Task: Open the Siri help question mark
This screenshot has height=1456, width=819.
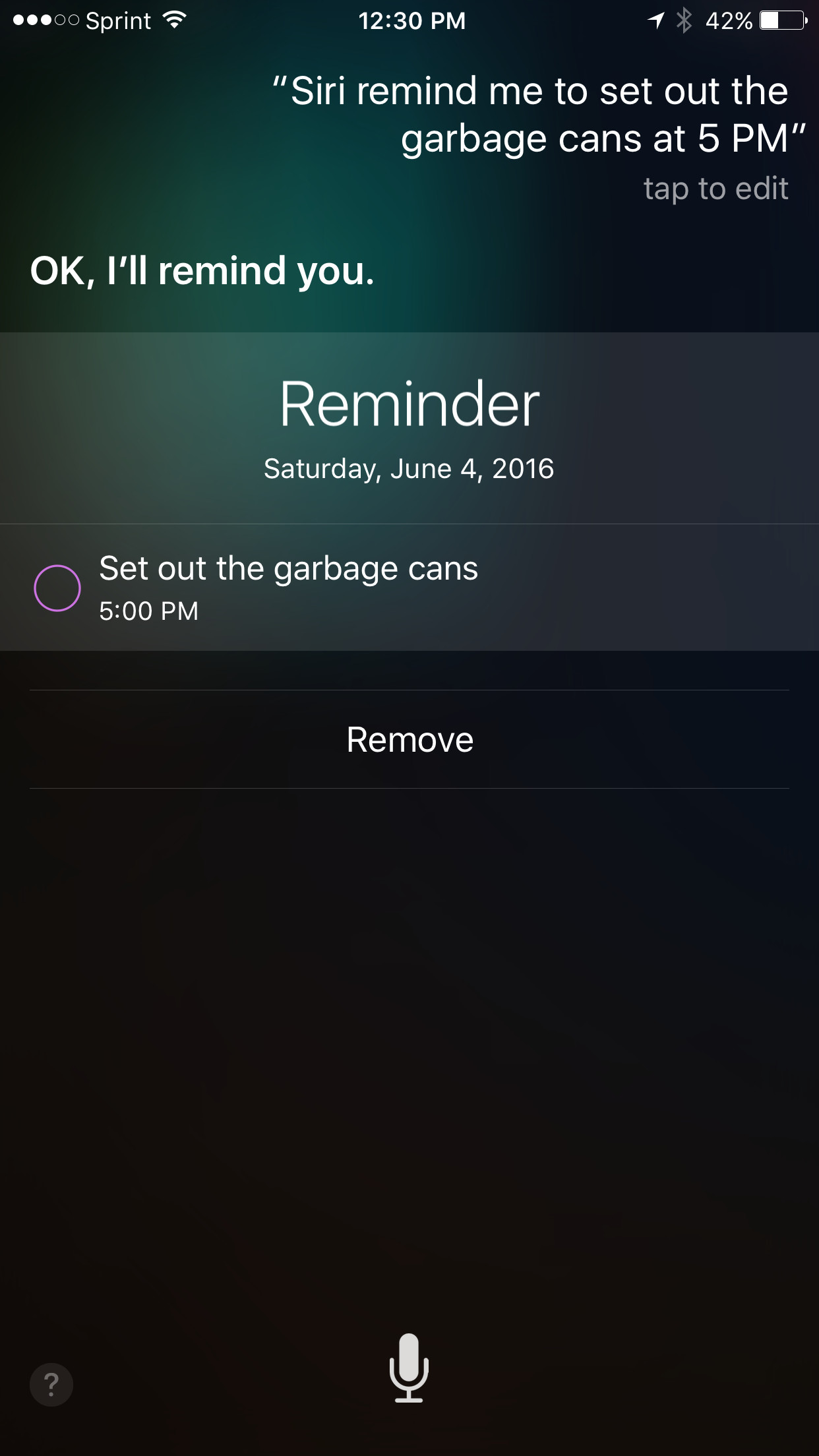Action: (51, 1384)
